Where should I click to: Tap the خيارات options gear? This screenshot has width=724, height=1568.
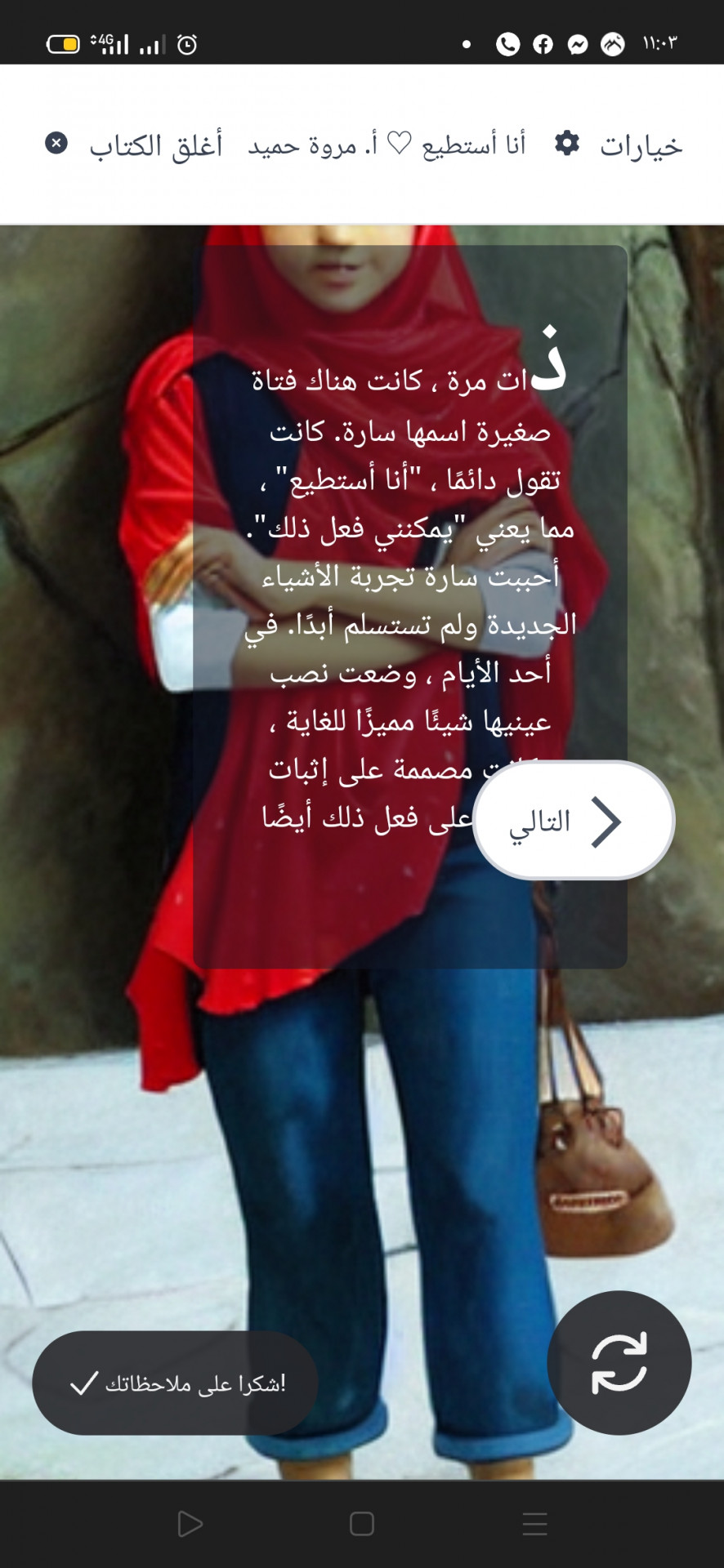(567, 144)
